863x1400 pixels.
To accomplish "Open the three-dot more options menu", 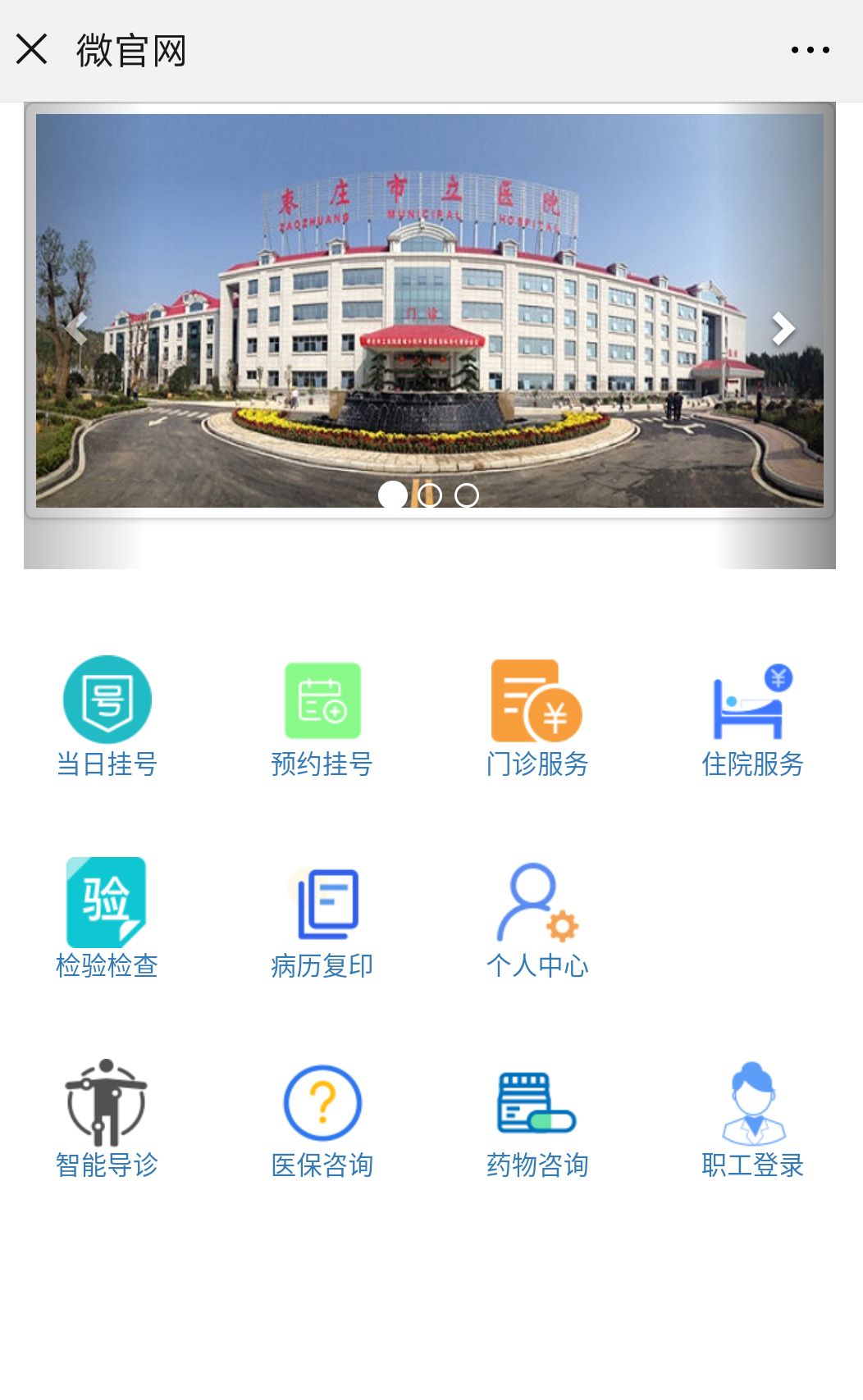I will [x=809, y=49].
